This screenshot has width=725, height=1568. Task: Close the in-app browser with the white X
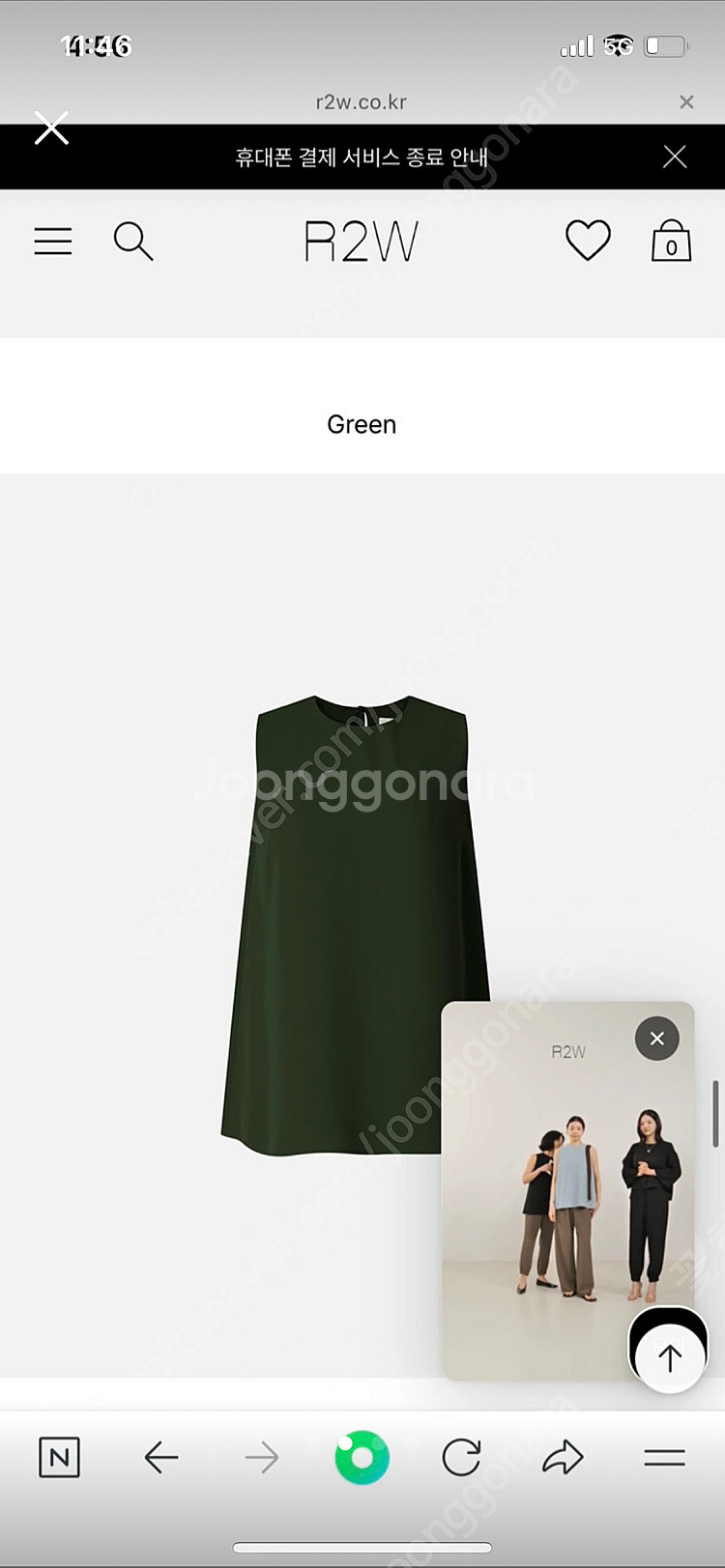coord(51,128)
